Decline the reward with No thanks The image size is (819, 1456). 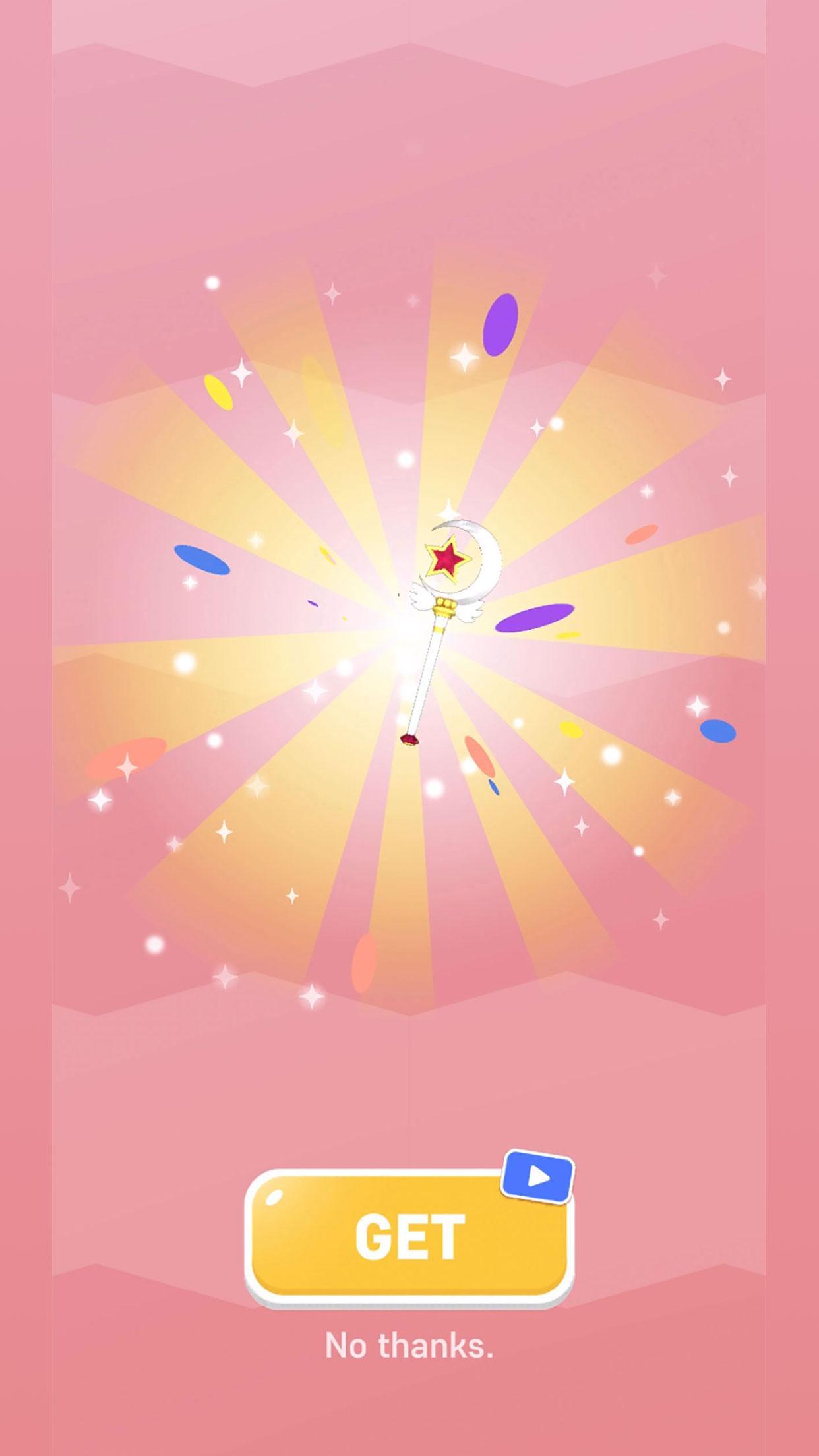pyautogui.click(x=409, y=1346)
